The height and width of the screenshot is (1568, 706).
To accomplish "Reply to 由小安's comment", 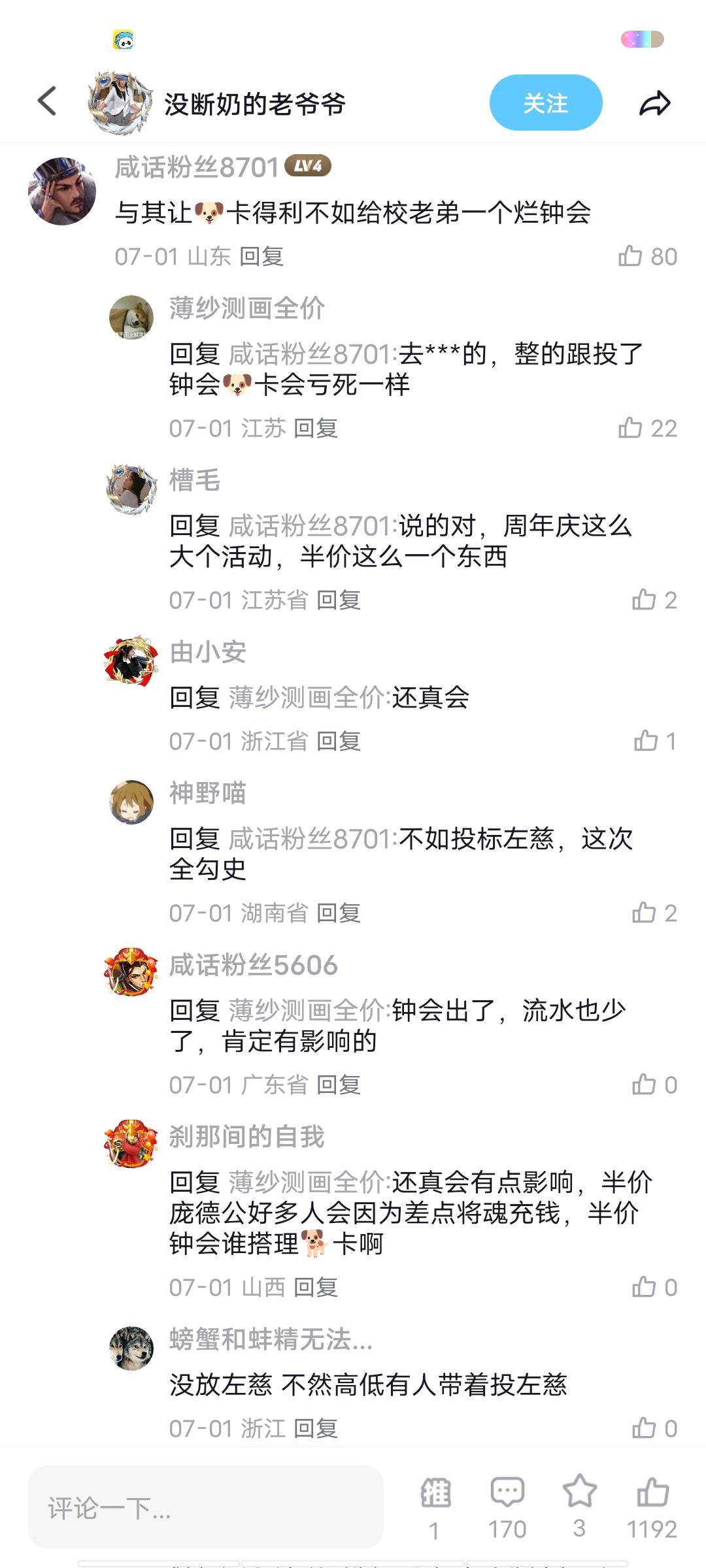I will pyautogui.click(x=339, y=741).
